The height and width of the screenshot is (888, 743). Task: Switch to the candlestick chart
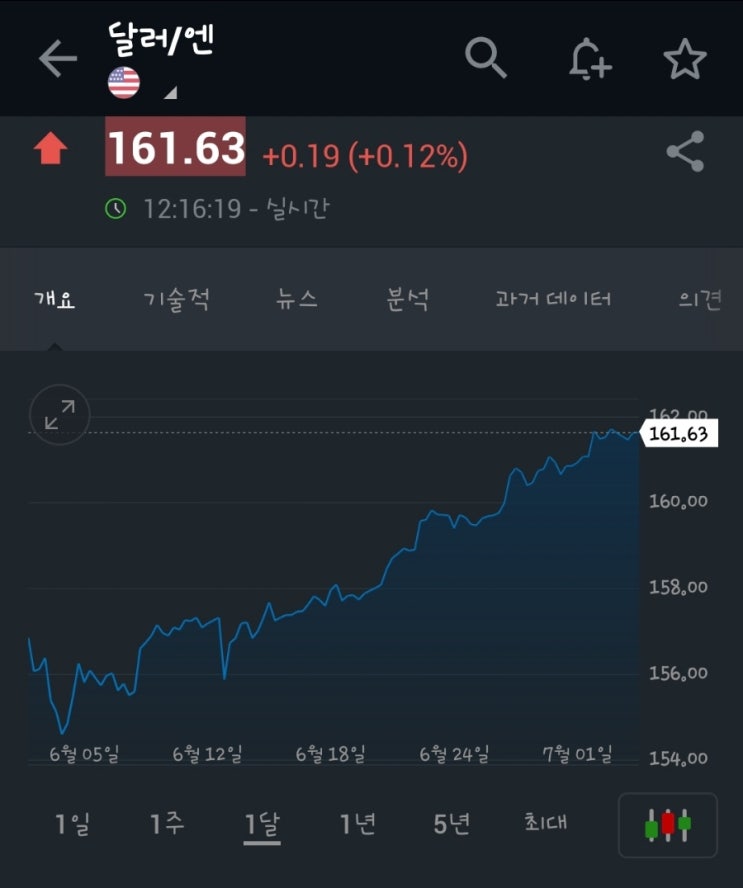click(x=668, y=825)
